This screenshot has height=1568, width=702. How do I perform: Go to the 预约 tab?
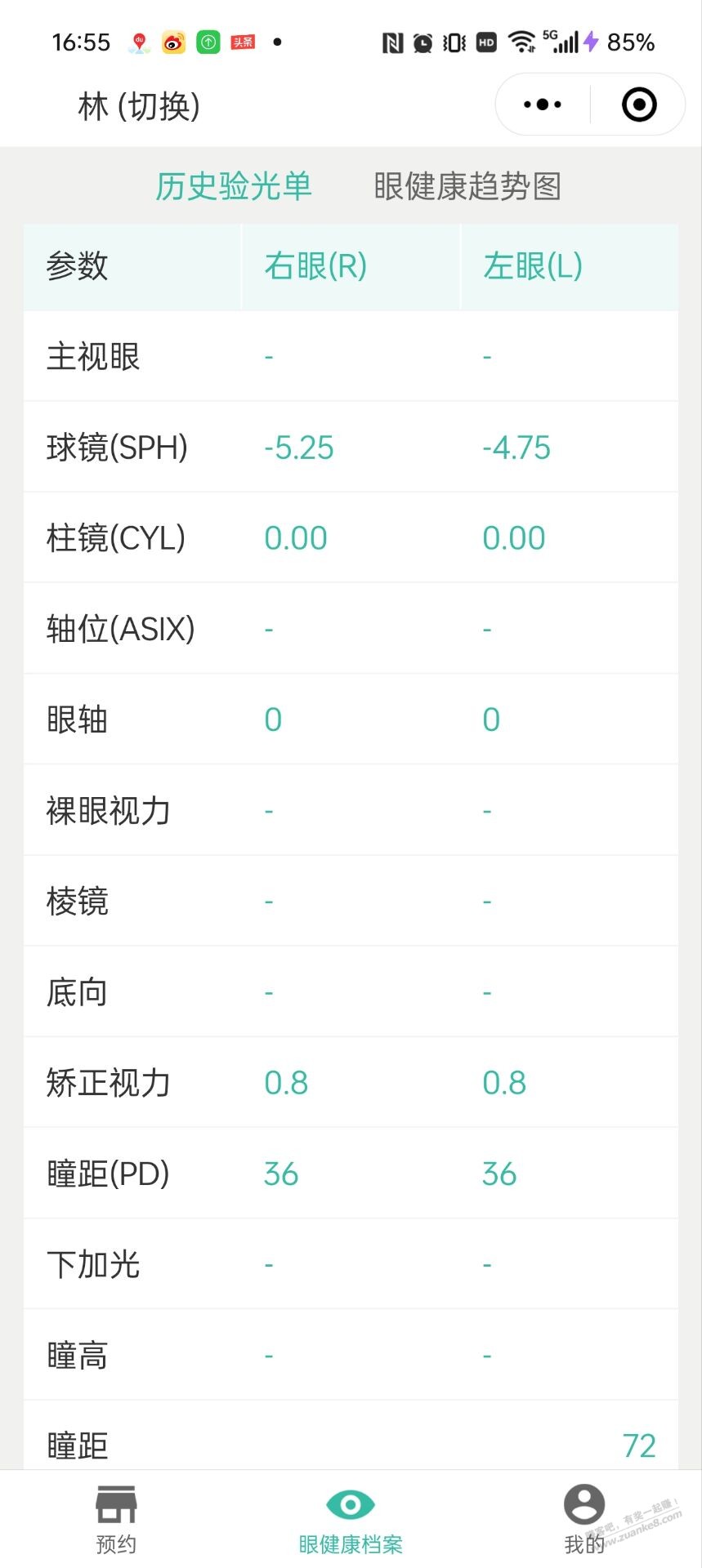tap(116, 1520)
